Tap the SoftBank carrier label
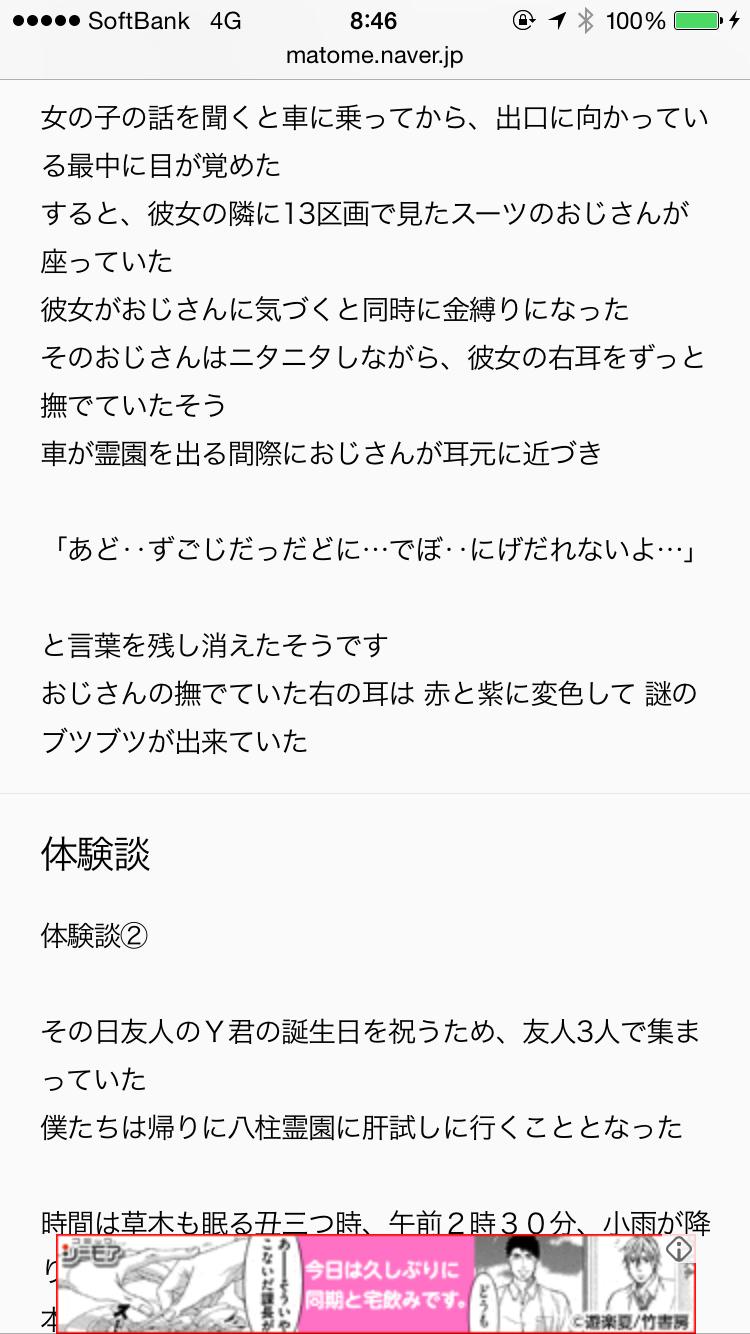Viewport: 750px width, 1334px height. coord(140,19)
